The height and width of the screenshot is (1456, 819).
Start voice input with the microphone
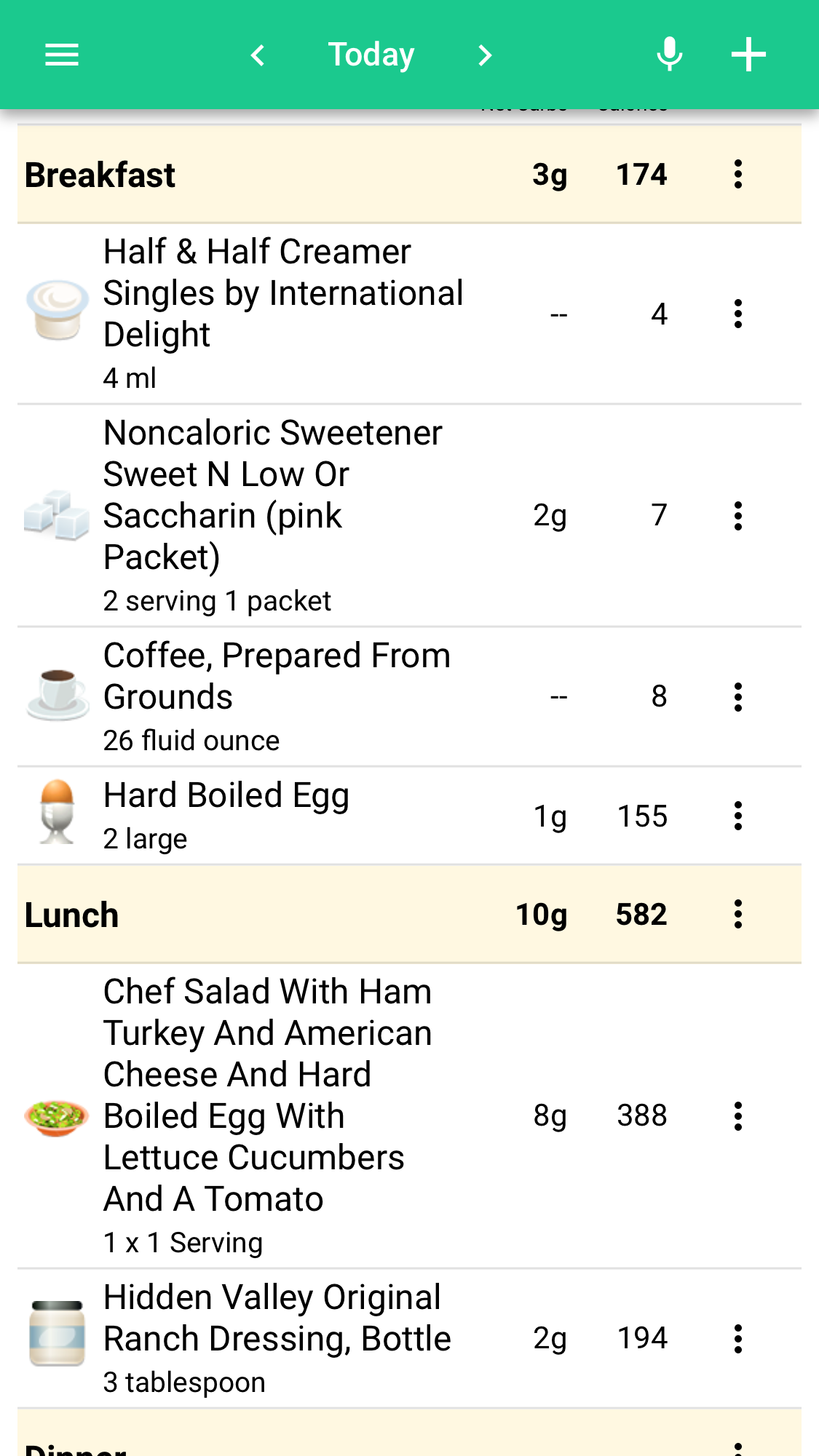coord(669,55)
